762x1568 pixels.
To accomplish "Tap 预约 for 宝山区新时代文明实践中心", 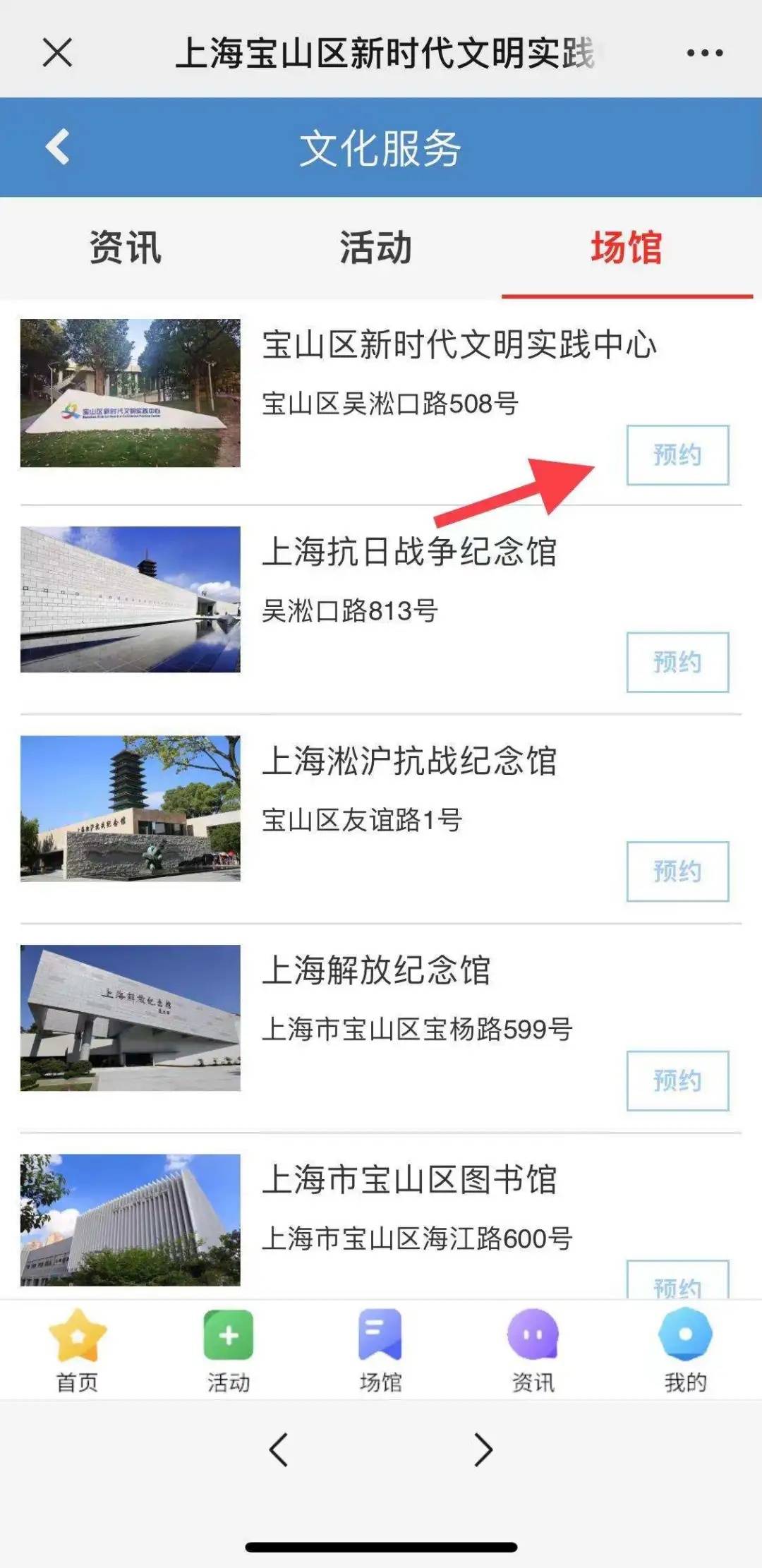I will [x=677, y=455].
